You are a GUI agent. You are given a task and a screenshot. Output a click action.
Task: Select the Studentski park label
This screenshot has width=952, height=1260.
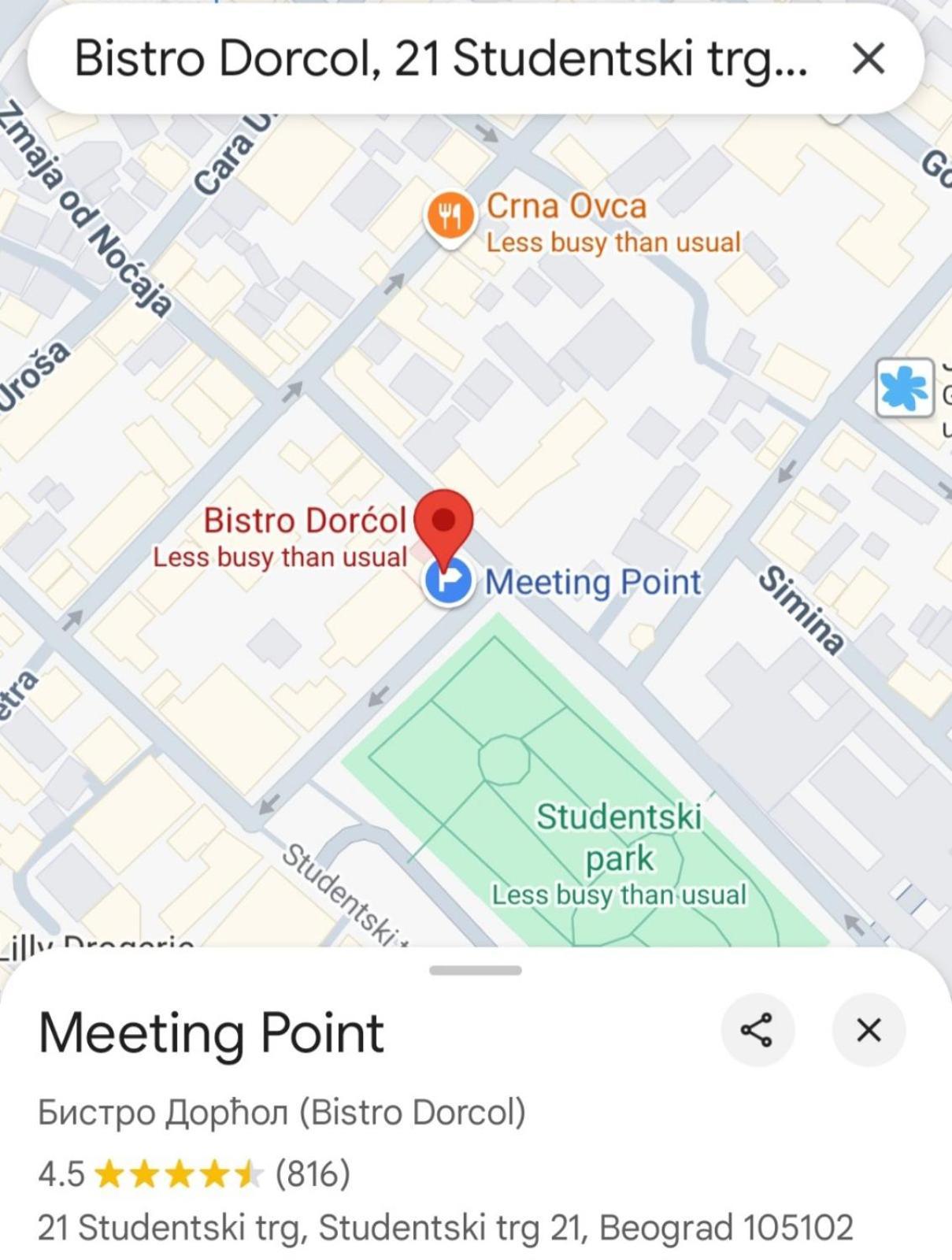pos(619,836)
